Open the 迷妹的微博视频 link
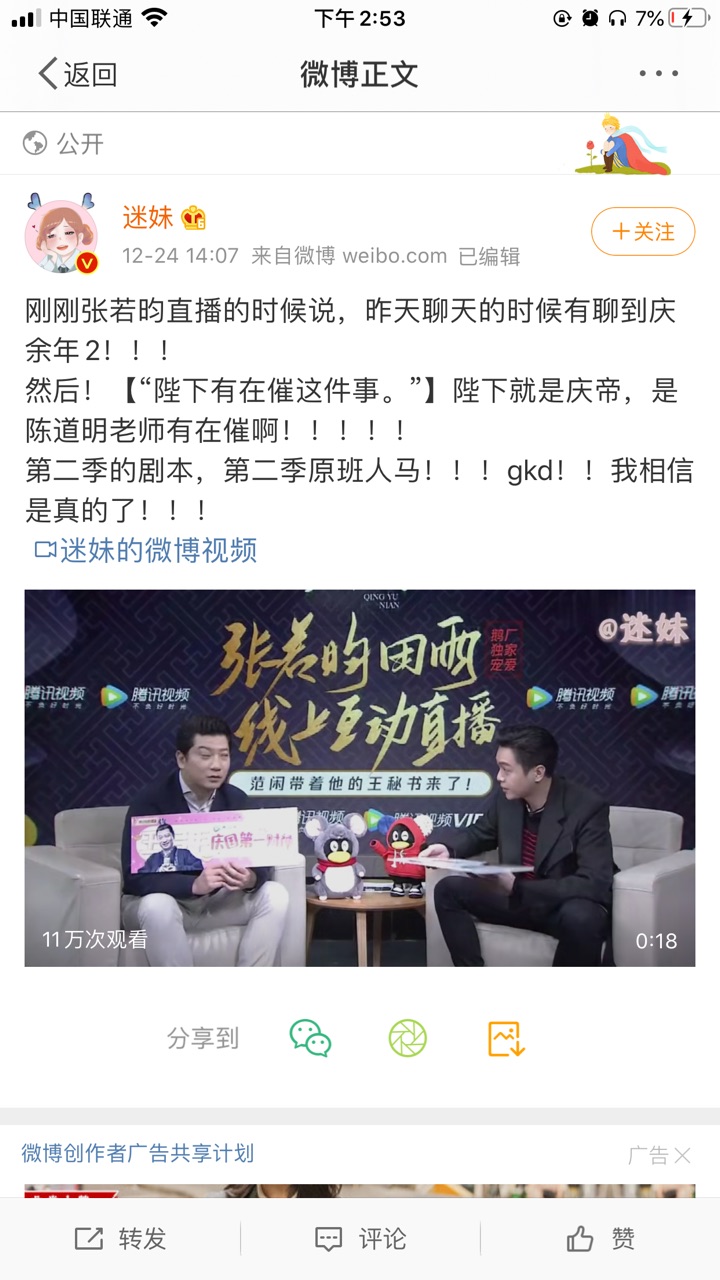 point(146,550)
